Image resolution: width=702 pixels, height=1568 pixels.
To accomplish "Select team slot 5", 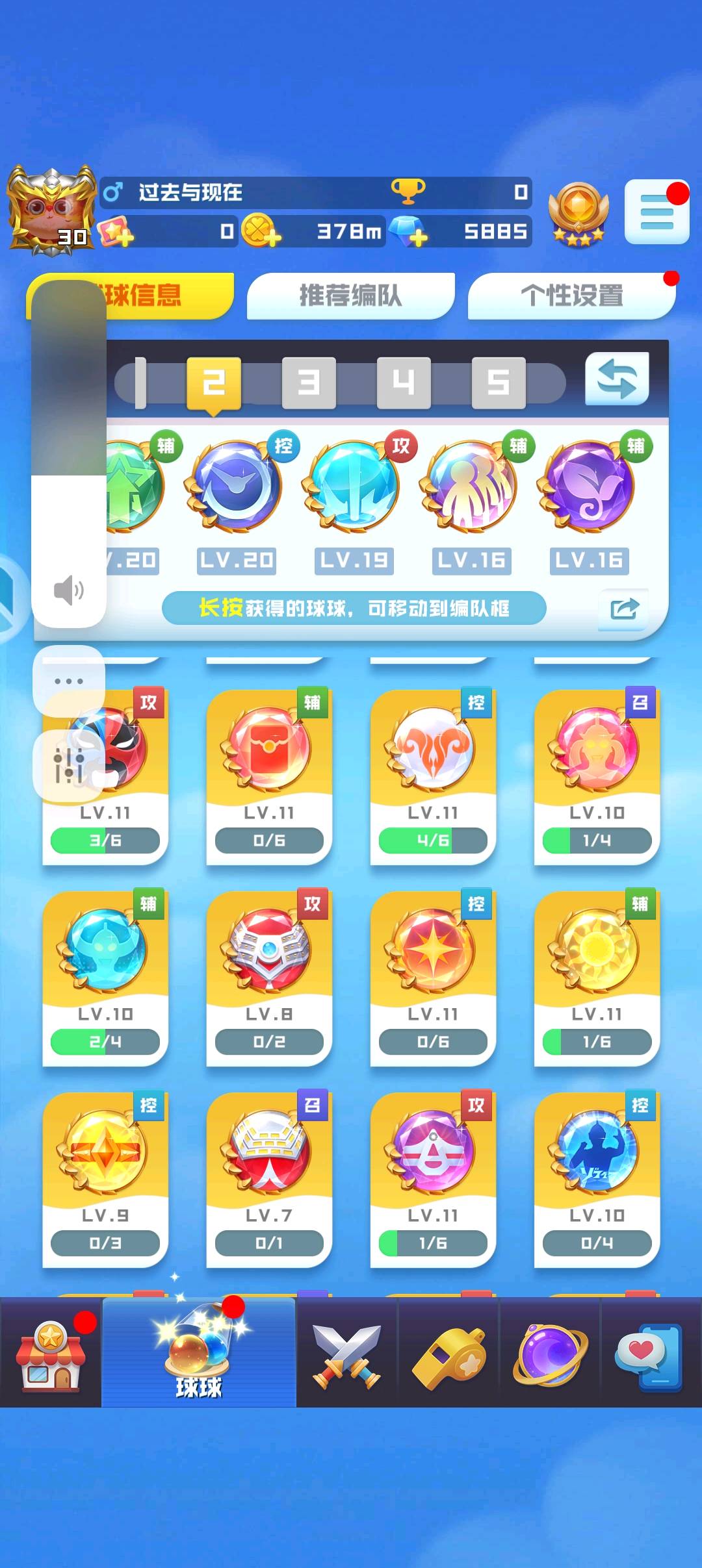I will (499, 382).
